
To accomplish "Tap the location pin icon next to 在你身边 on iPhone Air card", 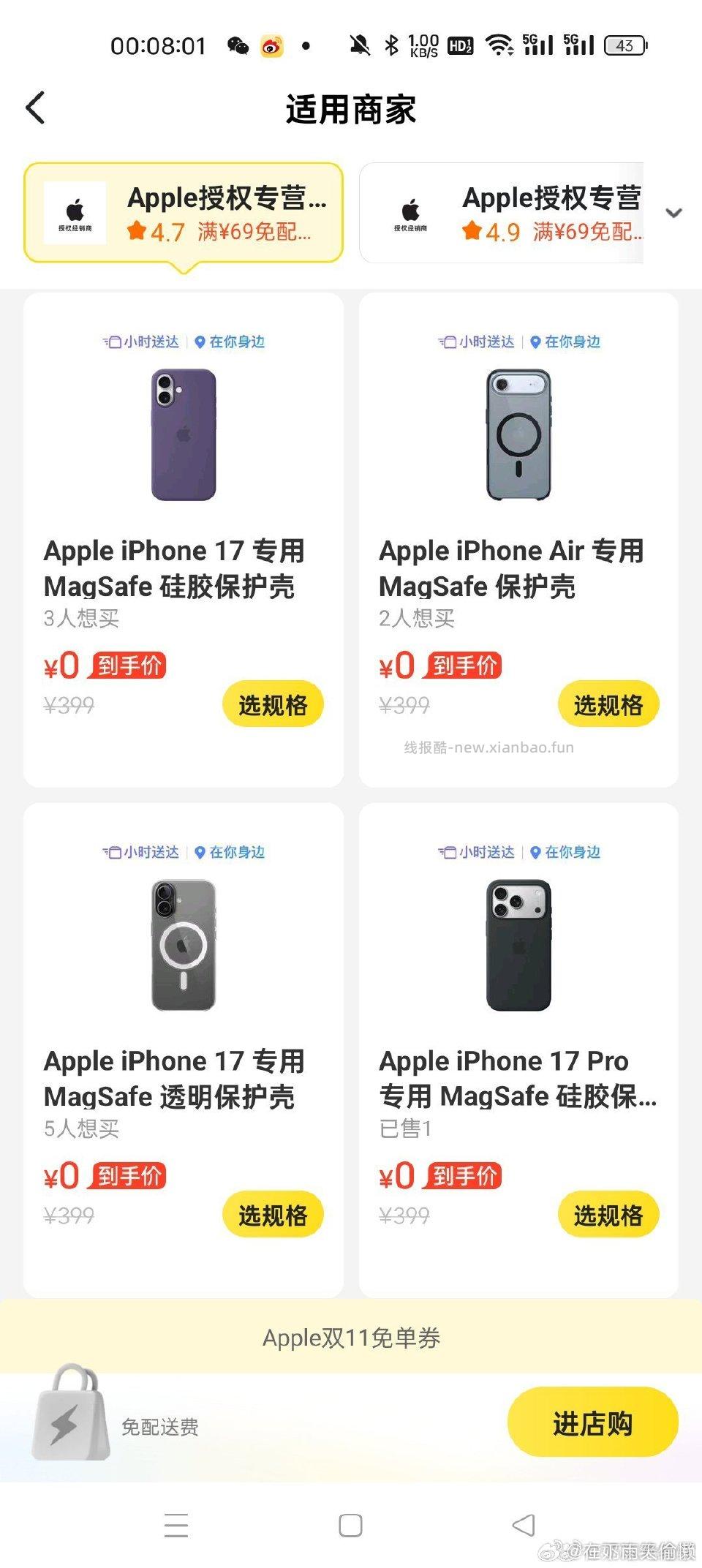I will 535,341.
